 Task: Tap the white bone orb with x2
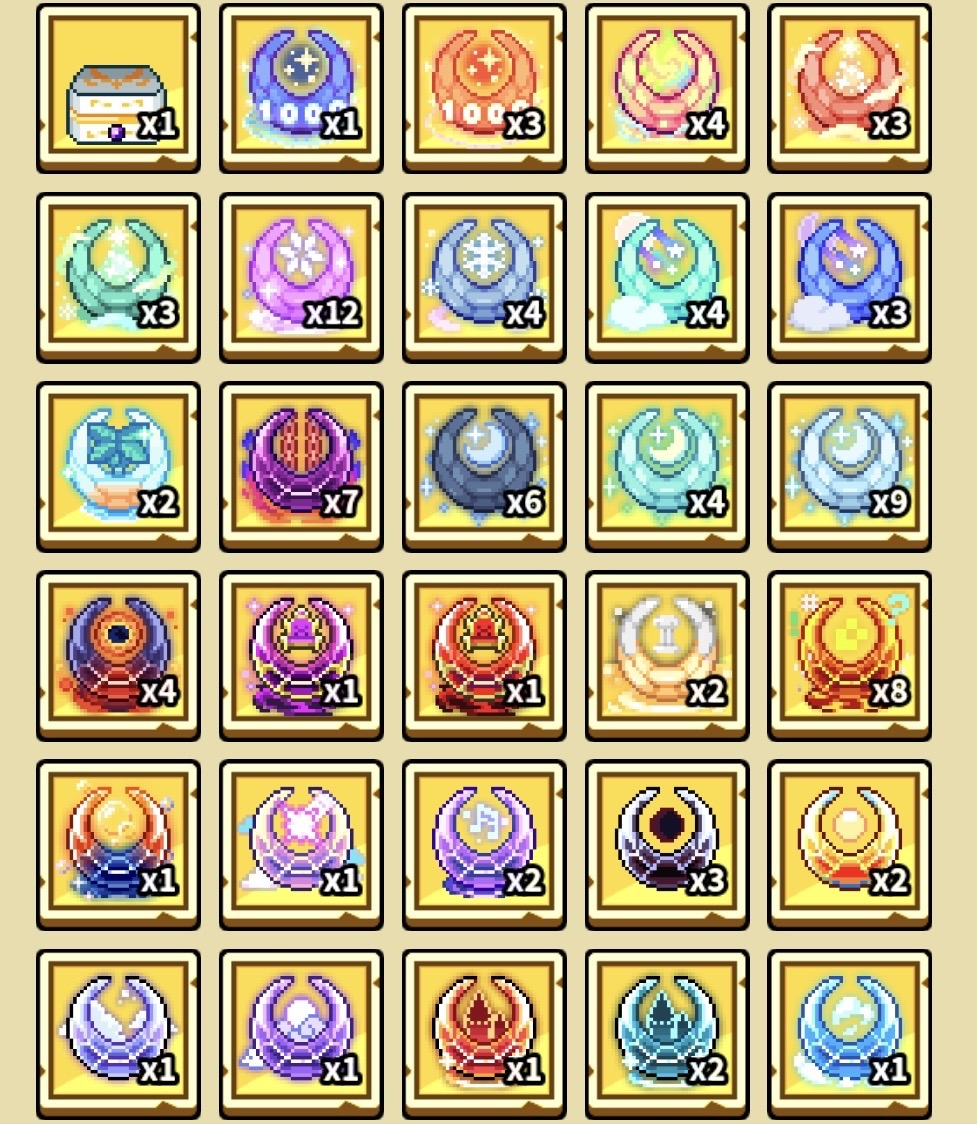pos(667,656)
